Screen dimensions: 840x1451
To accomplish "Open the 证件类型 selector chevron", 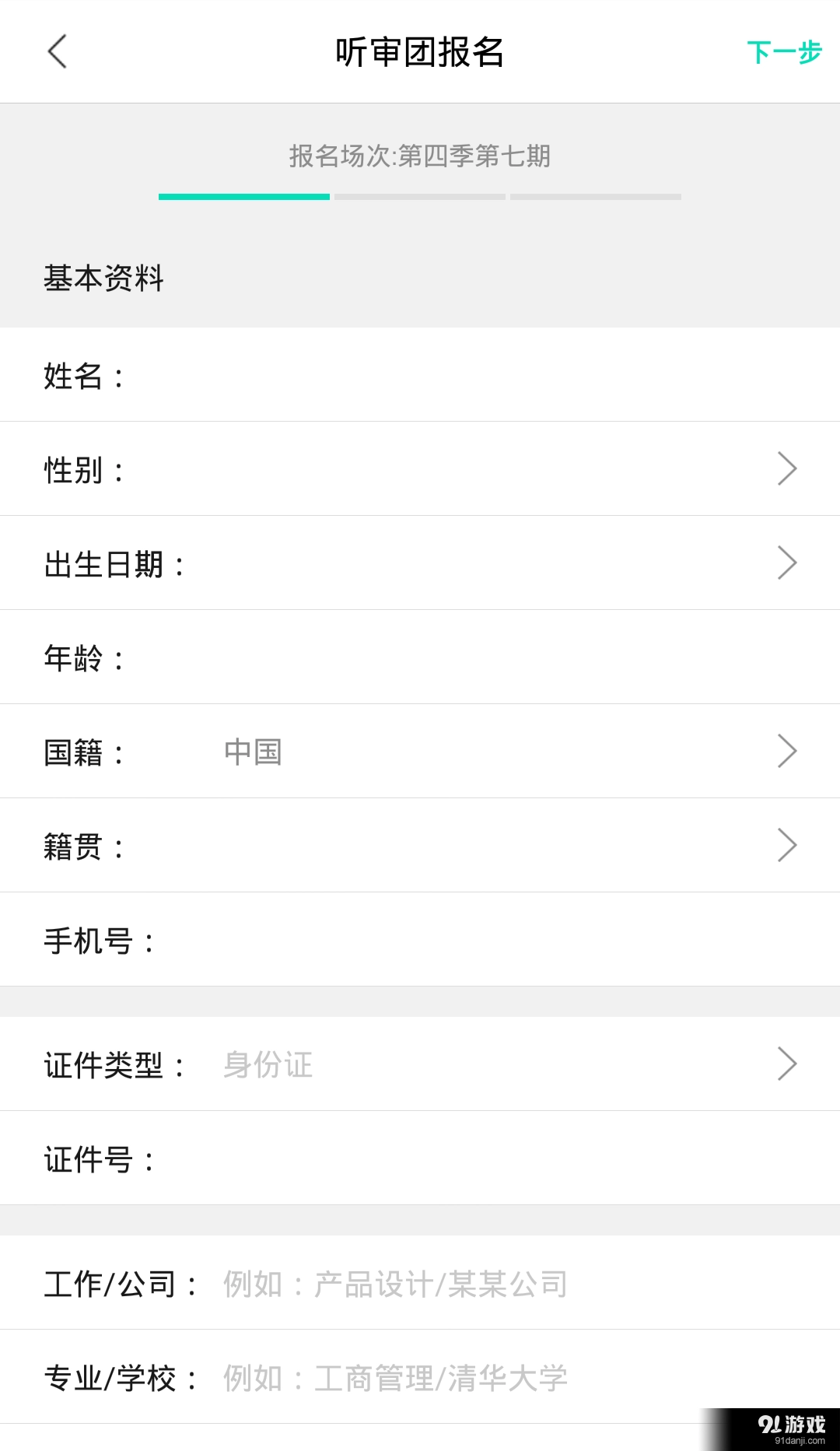I will tap(788, 1064).
